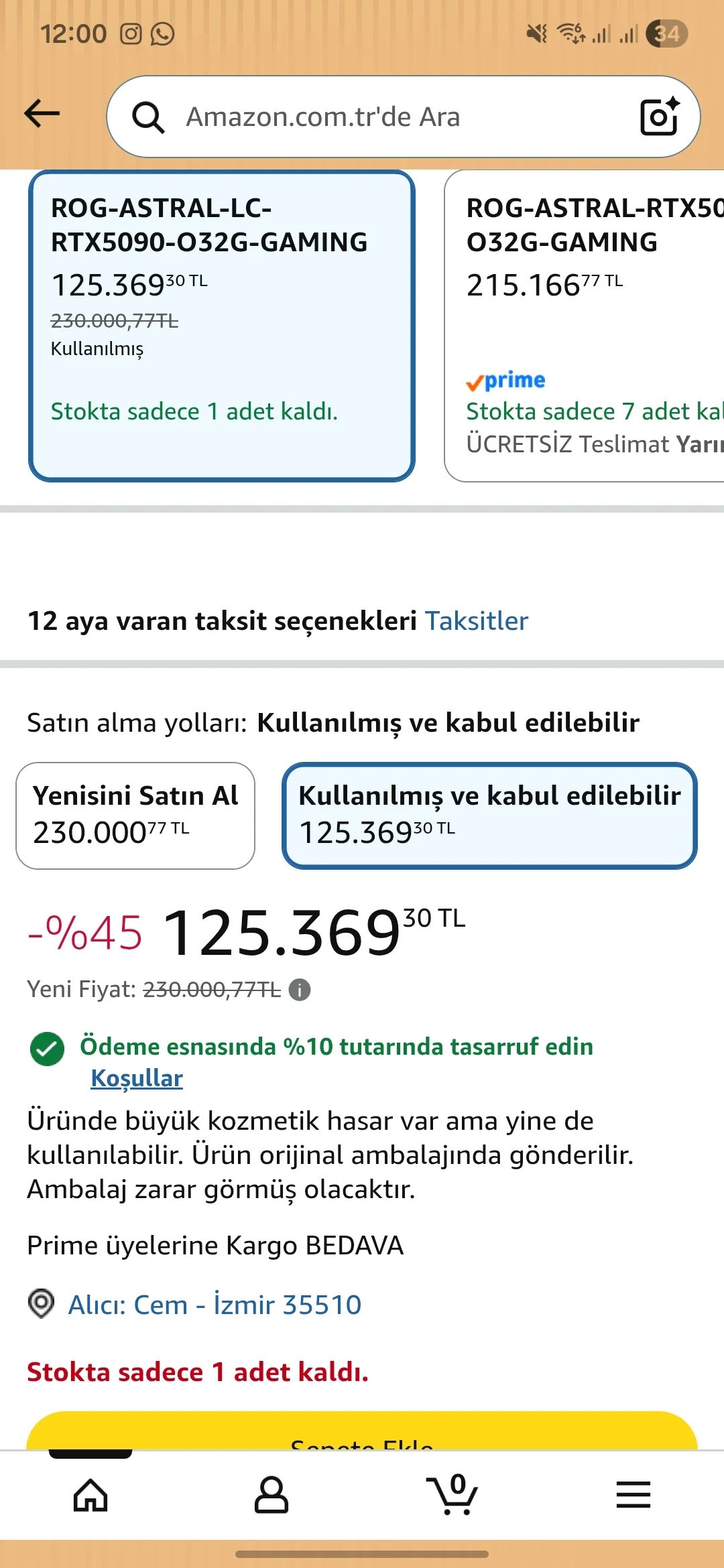The width and height of the screenshot is (724, 1568).
Task: Choose the 215.166 TL ROG-ASTRAL variant card
Action: click(x=583, y=326)
